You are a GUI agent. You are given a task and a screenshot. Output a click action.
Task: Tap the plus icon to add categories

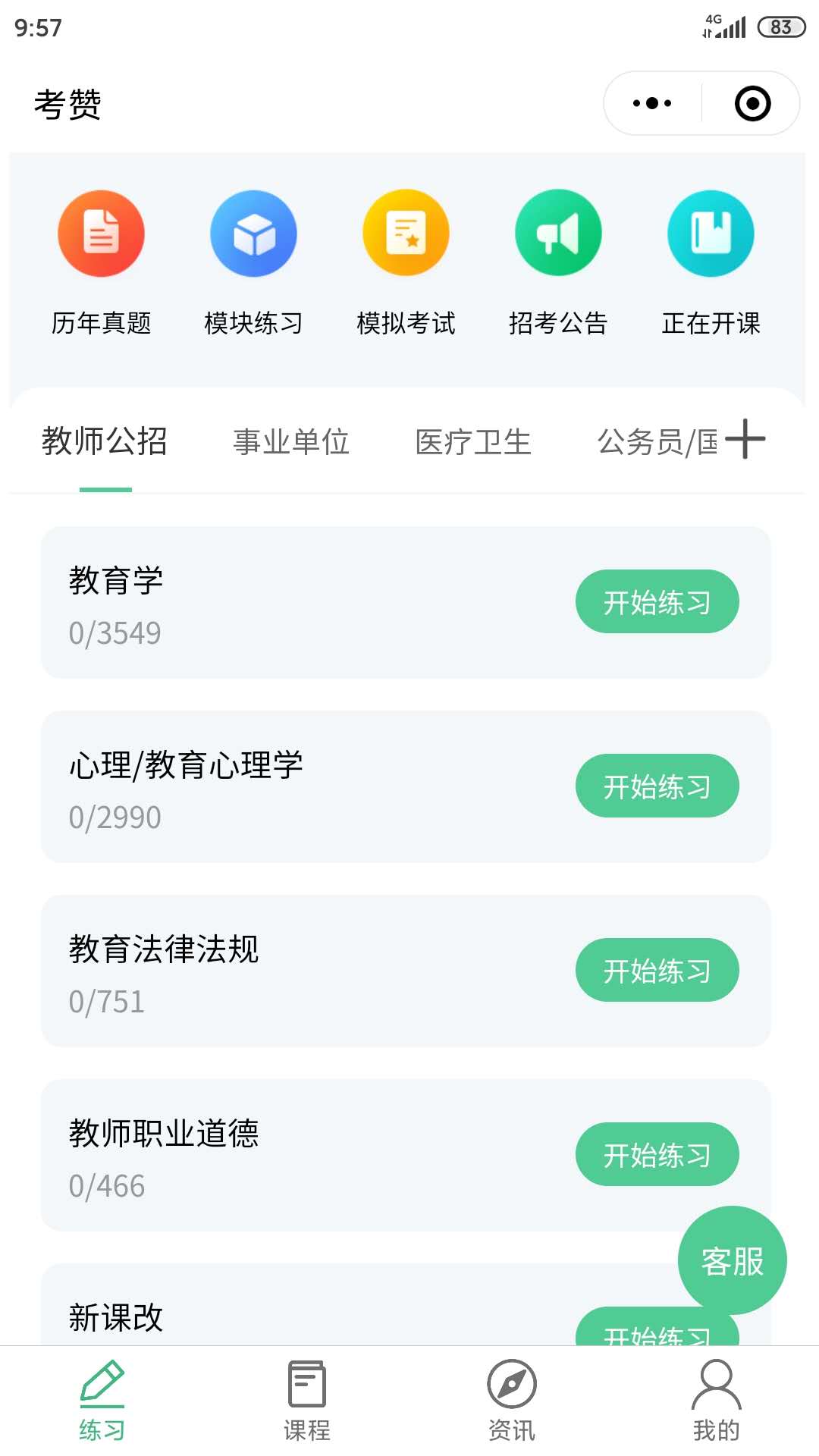[x=745, y=439]
